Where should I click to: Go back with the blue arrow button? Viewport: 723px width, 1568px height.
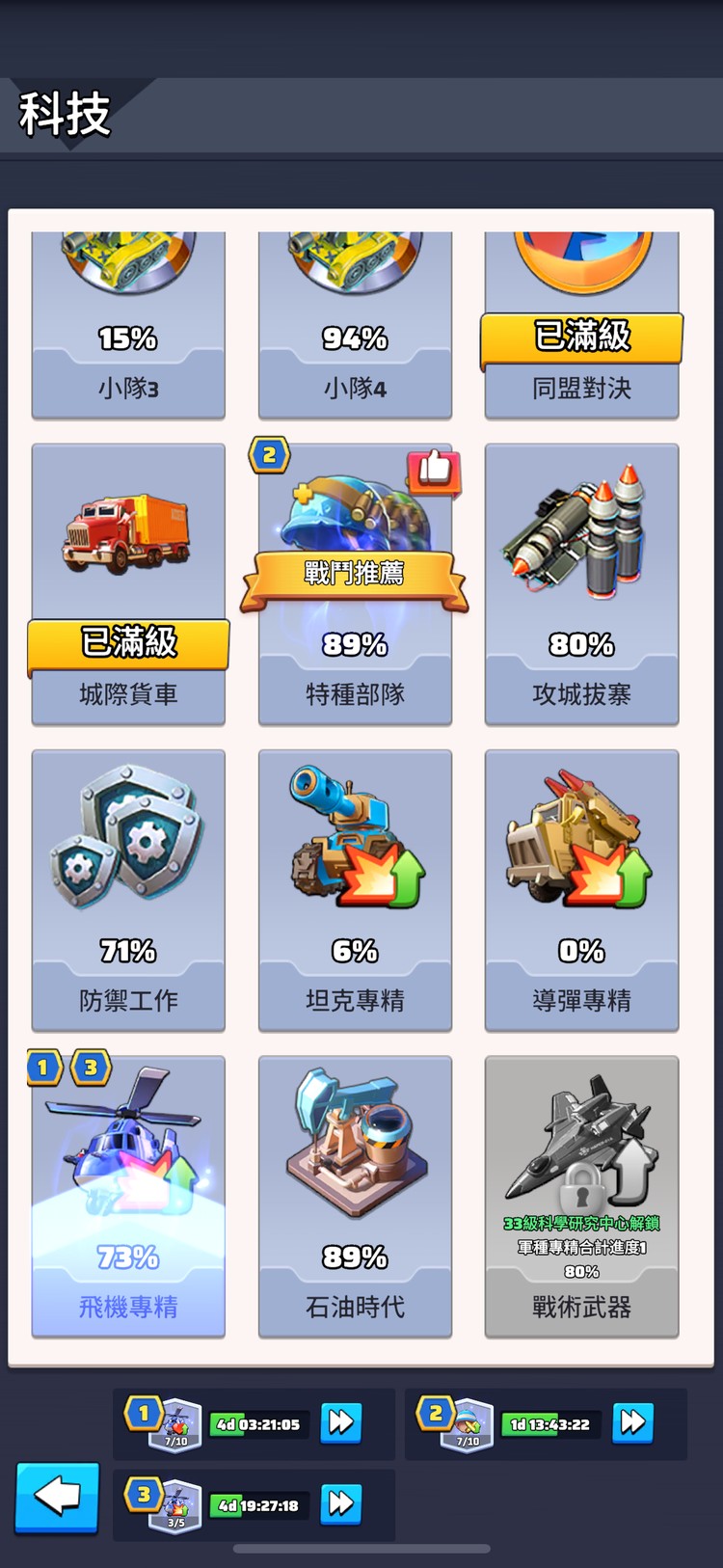[57, 1498]
